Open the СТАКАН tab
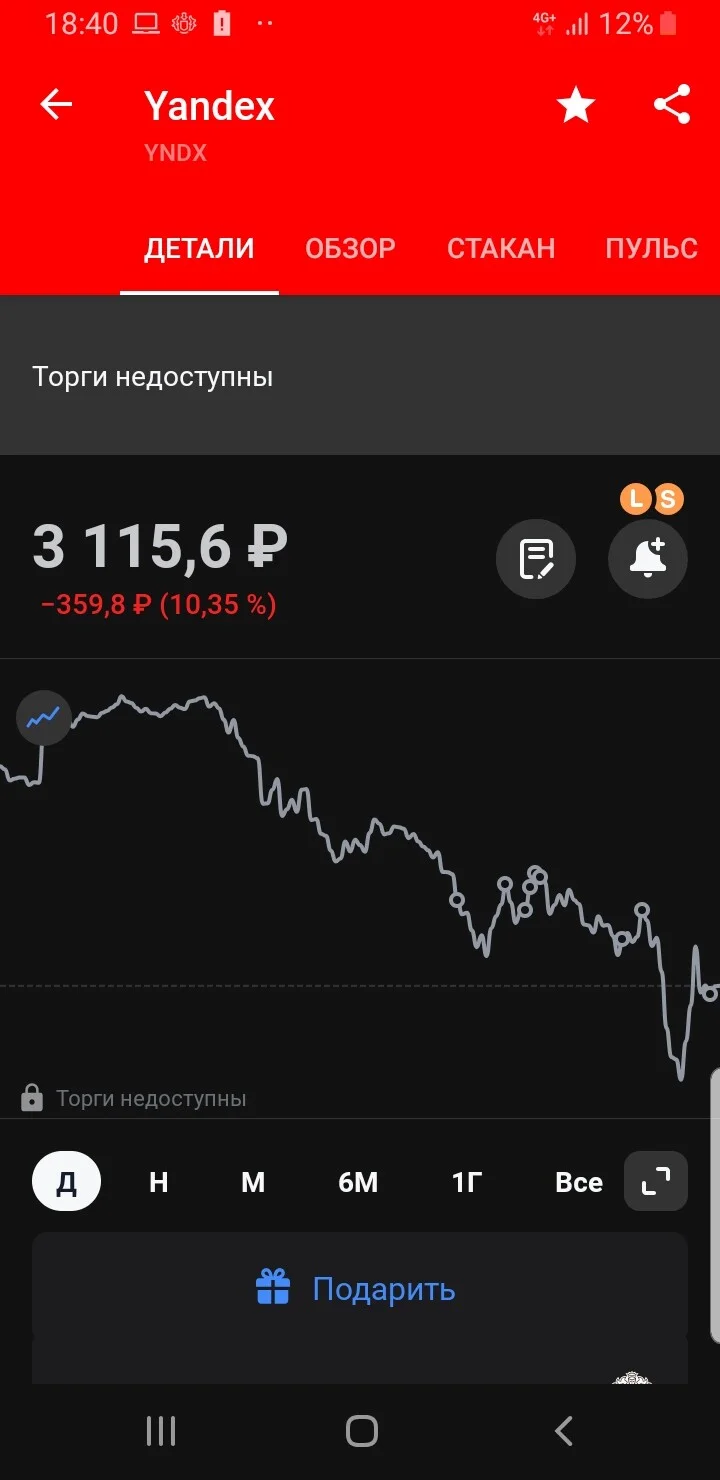The image size is (720, 1480). (x=501, y=248)
